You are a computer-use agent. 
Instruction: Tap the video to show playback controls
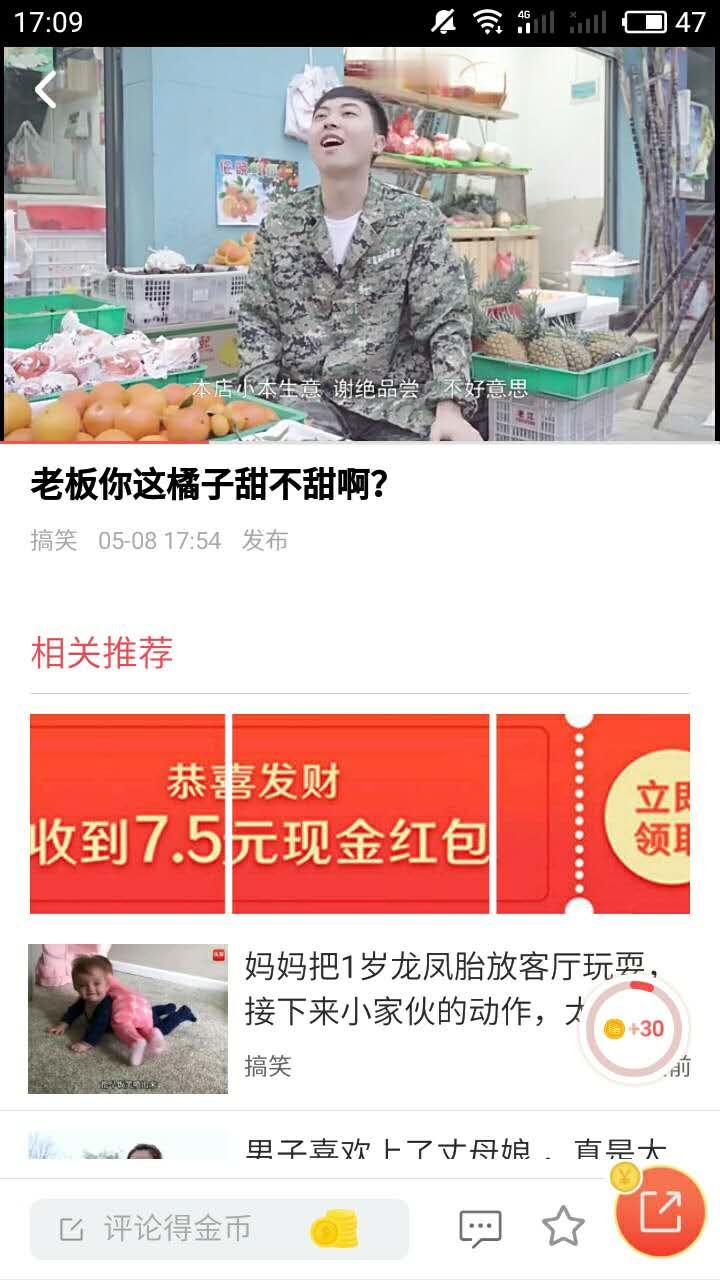click(360, 250)
